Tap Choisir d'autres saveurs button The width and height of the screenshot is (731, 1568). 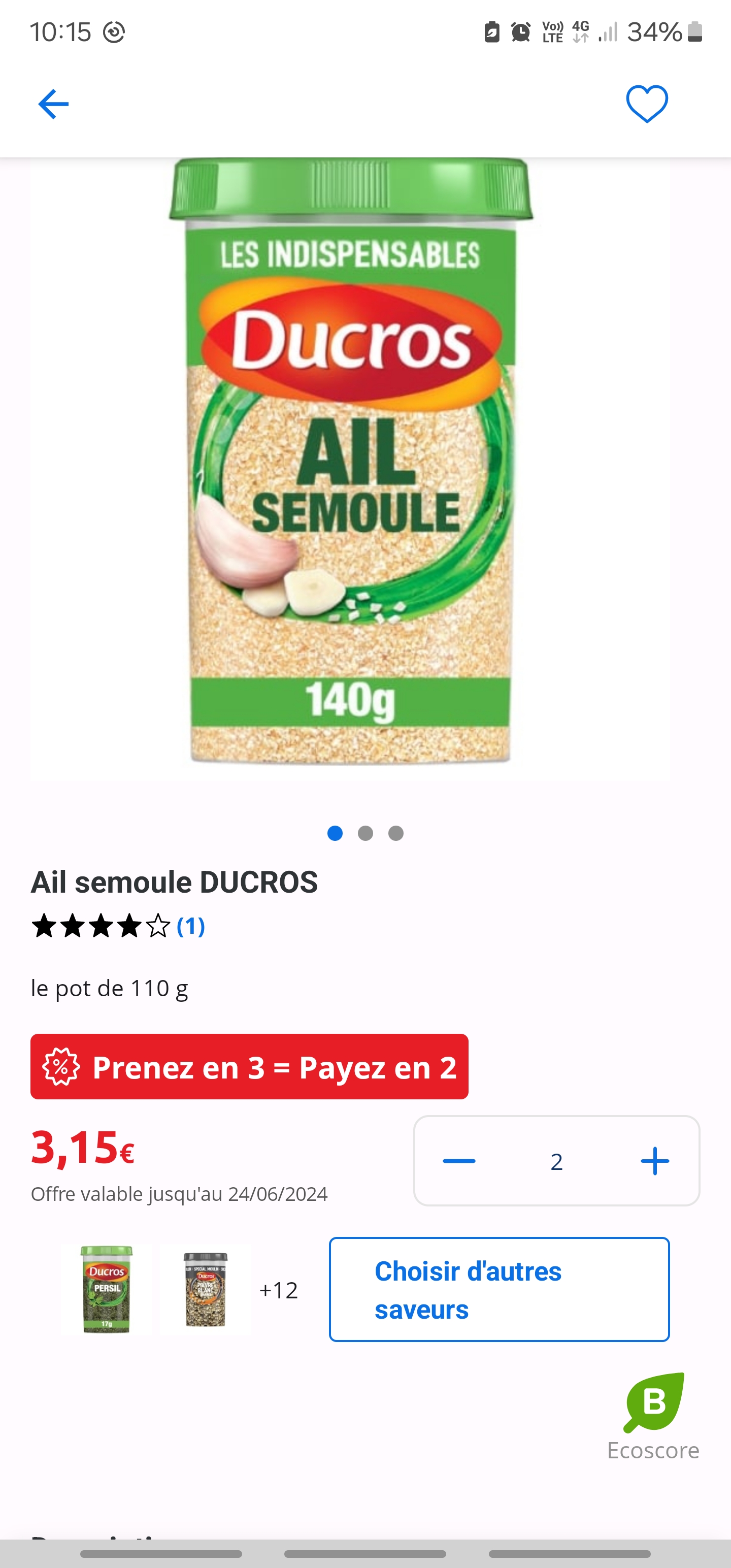pyautogui.click(x=499, y=1289)
